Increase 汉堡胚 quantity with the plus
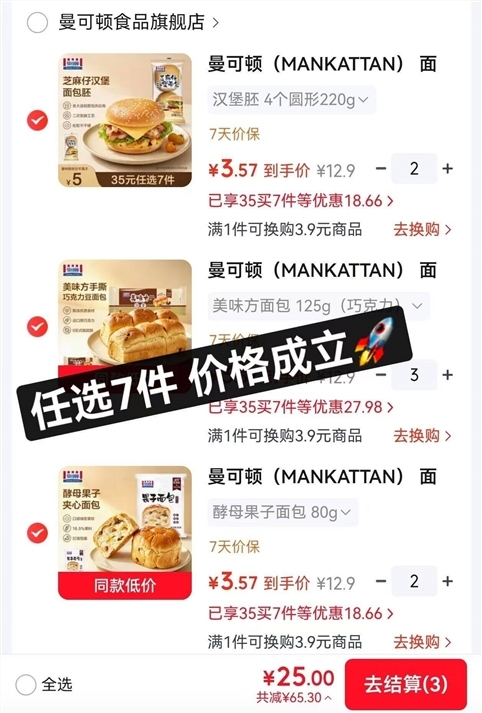 [x=447, y=169]
